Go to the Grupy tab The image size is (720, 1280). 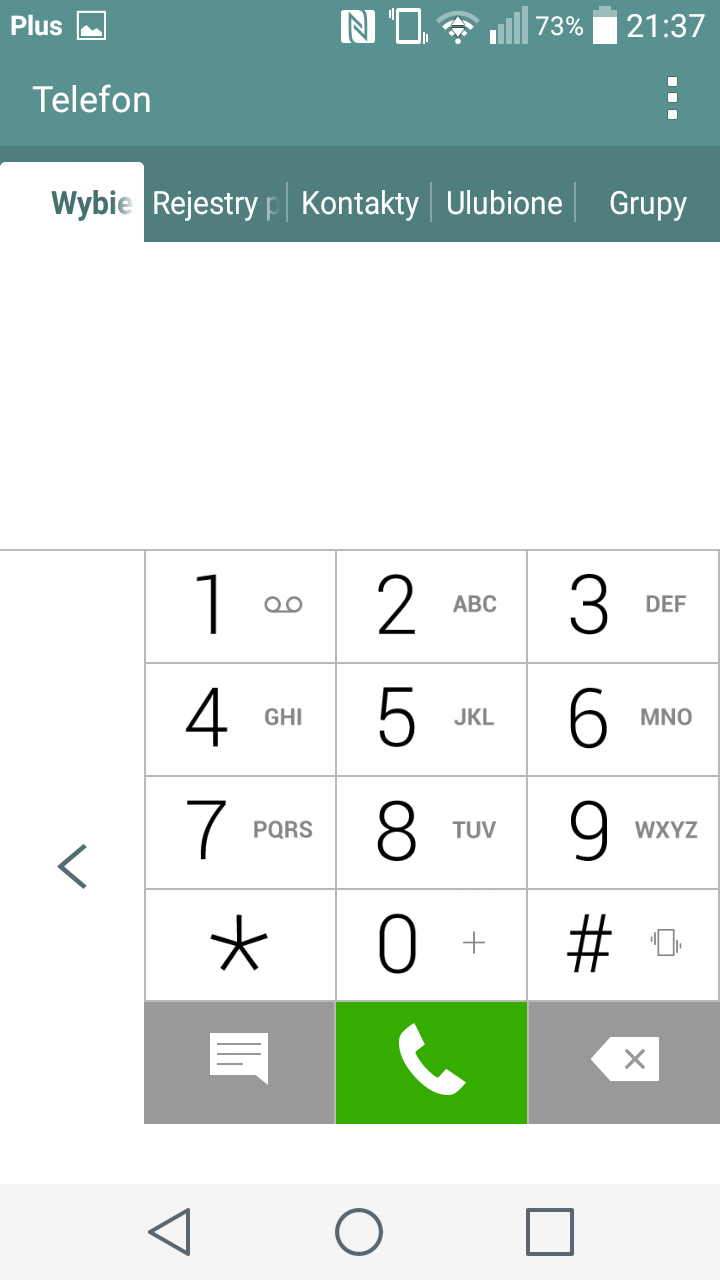[648, 203]
